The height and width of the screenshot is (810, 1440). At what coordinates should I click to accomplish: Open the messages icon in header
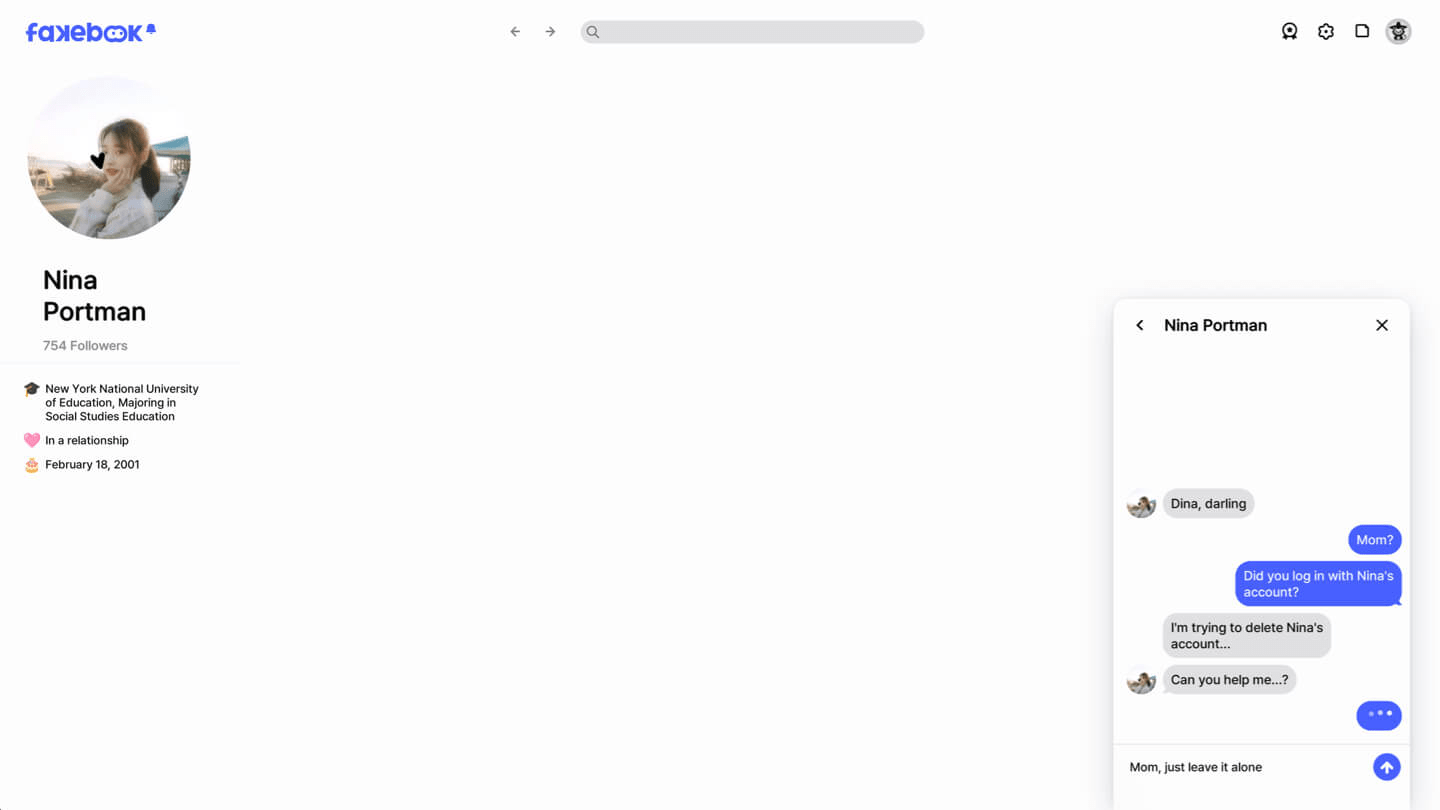[1361, 32]
